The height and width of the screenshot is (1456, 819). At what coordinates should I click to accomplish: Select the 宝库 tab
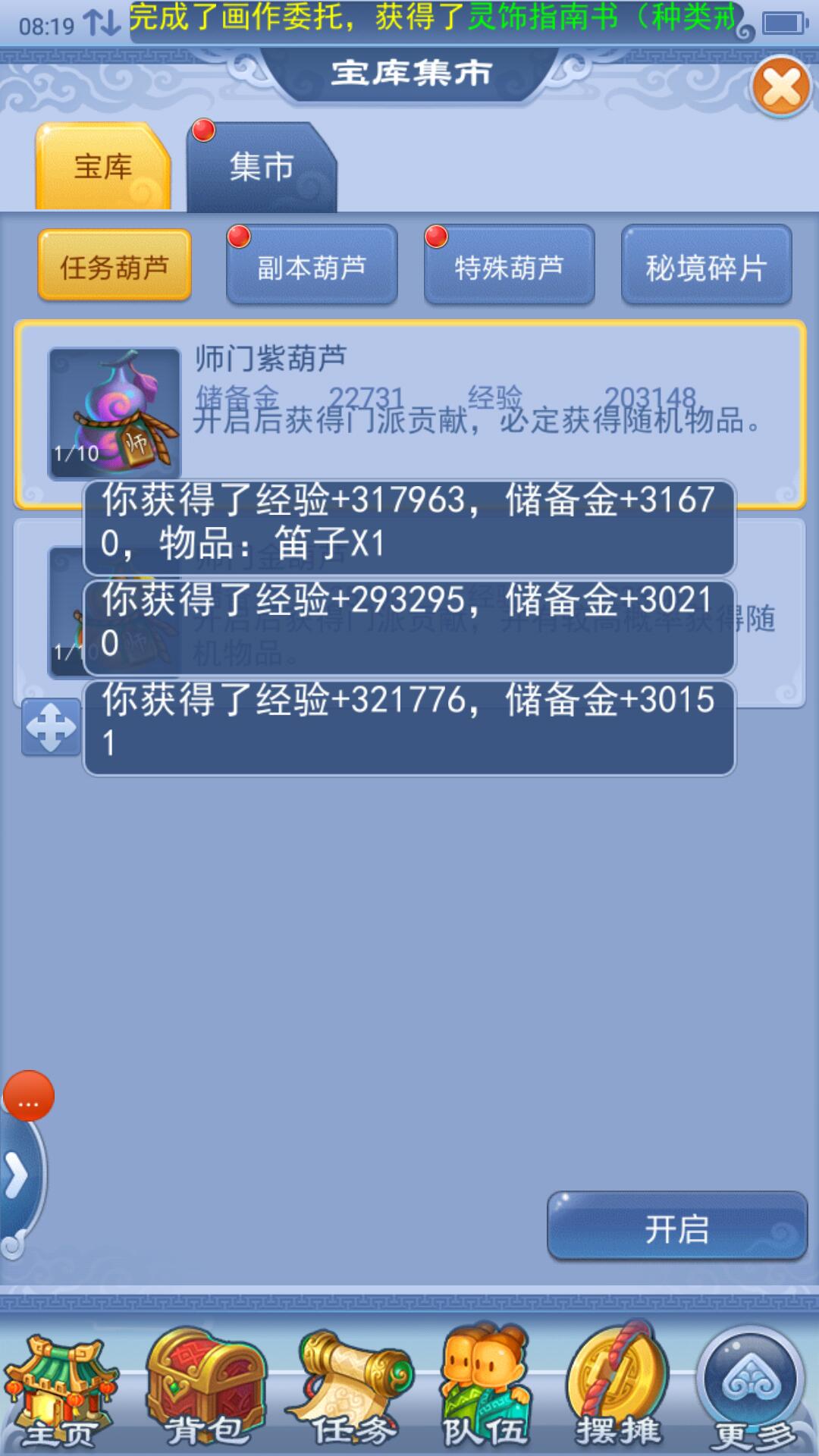coord(103,168)
